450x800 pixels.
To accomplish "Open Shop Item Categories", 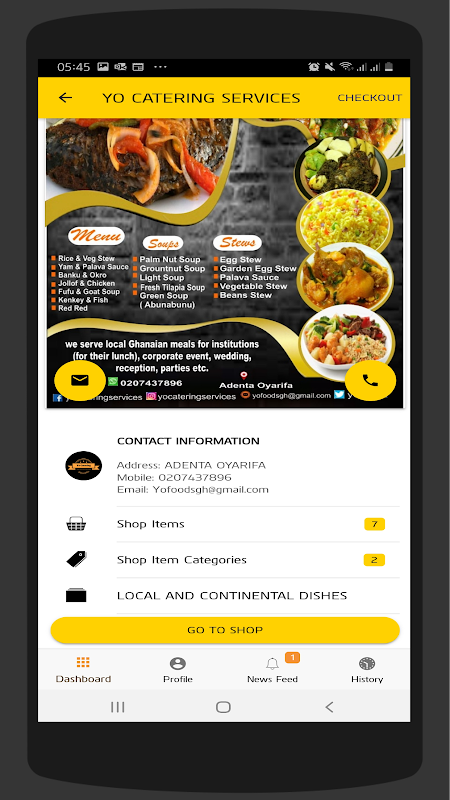I will (224, 560).
